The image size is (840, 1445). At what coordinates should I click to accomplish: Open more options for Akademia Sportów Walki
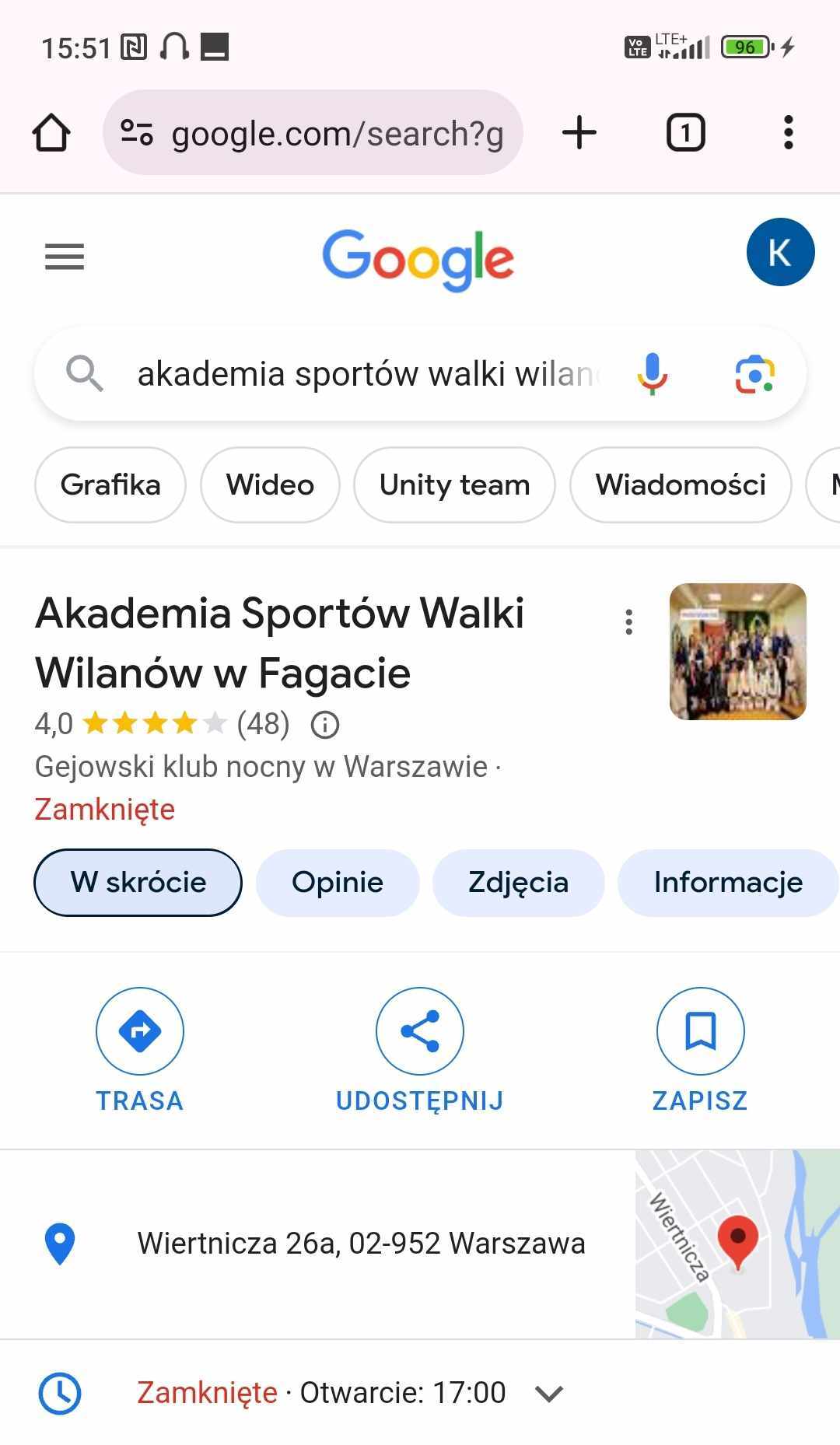tap(629, 621)
